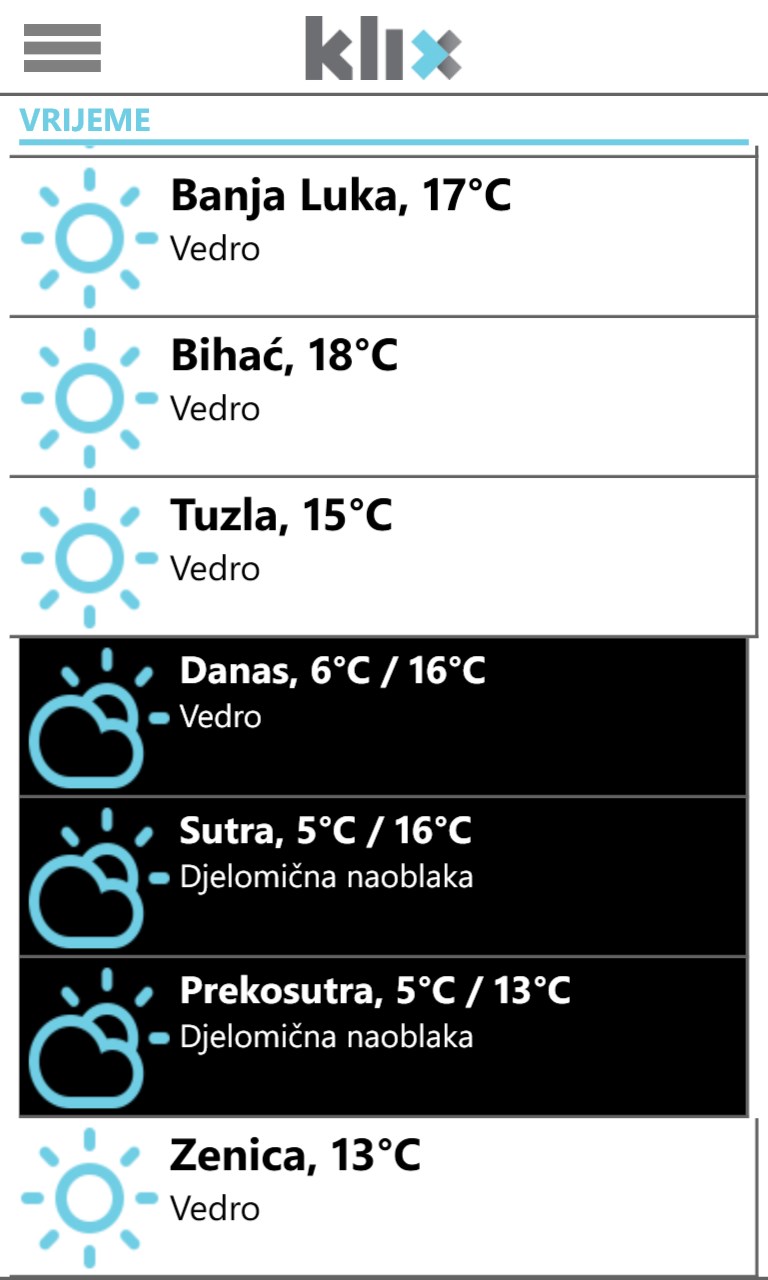Select the Bihać weather row
The height and width of the screenshot is (1280, 768).
pyautogui.click(x=383, y=396)
